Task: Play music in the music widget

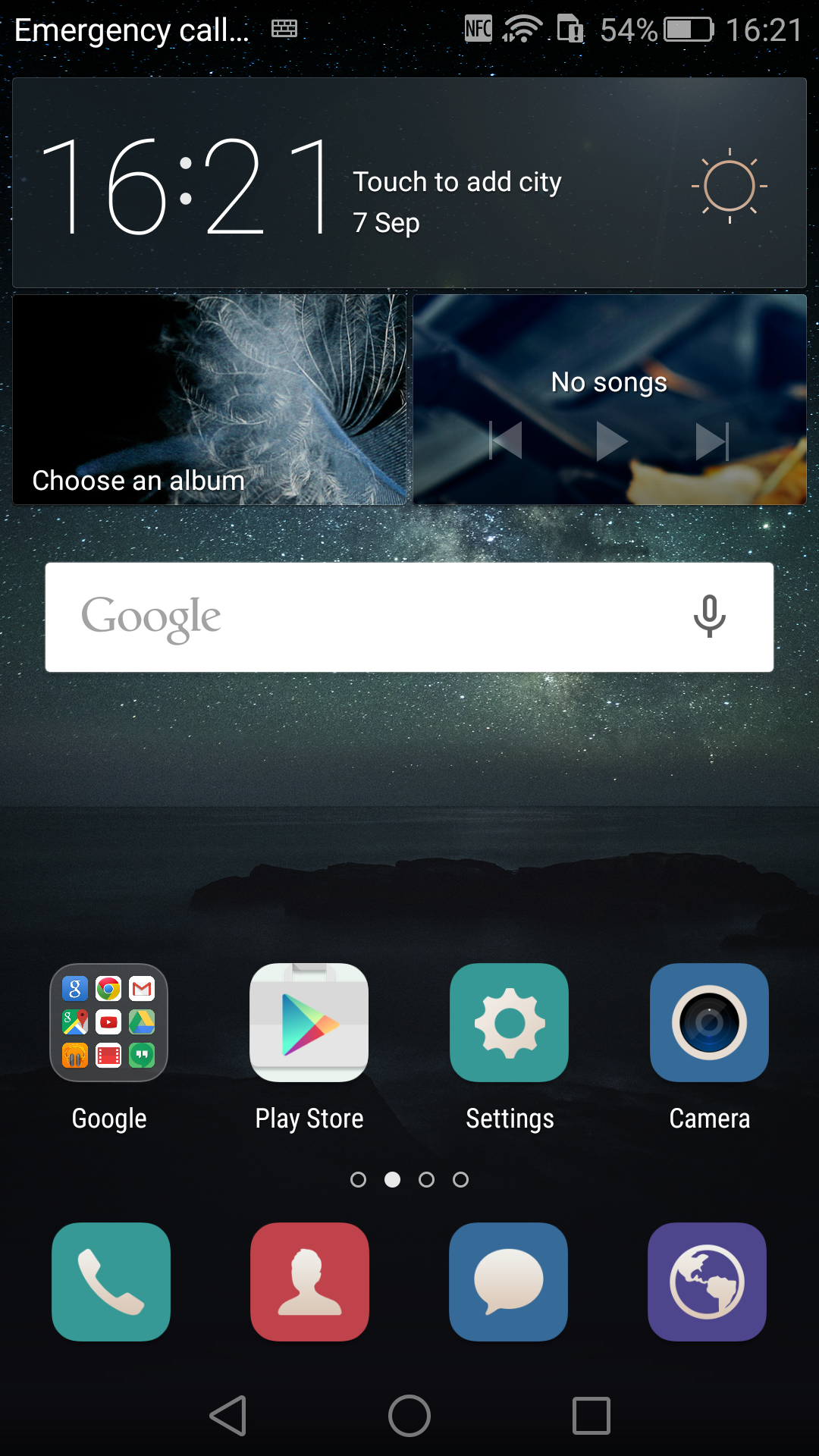Action: point(611,441)
